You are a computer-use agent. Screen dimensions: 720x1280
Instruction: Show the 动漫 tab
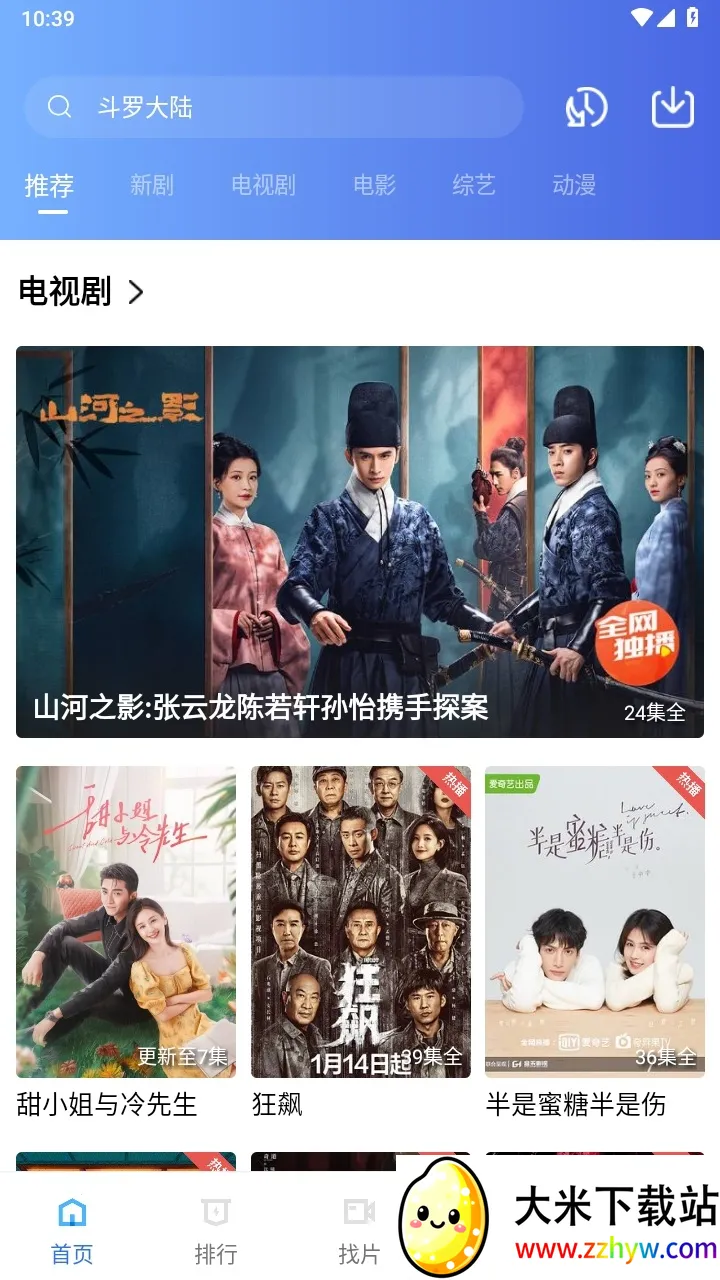(574, 185)
